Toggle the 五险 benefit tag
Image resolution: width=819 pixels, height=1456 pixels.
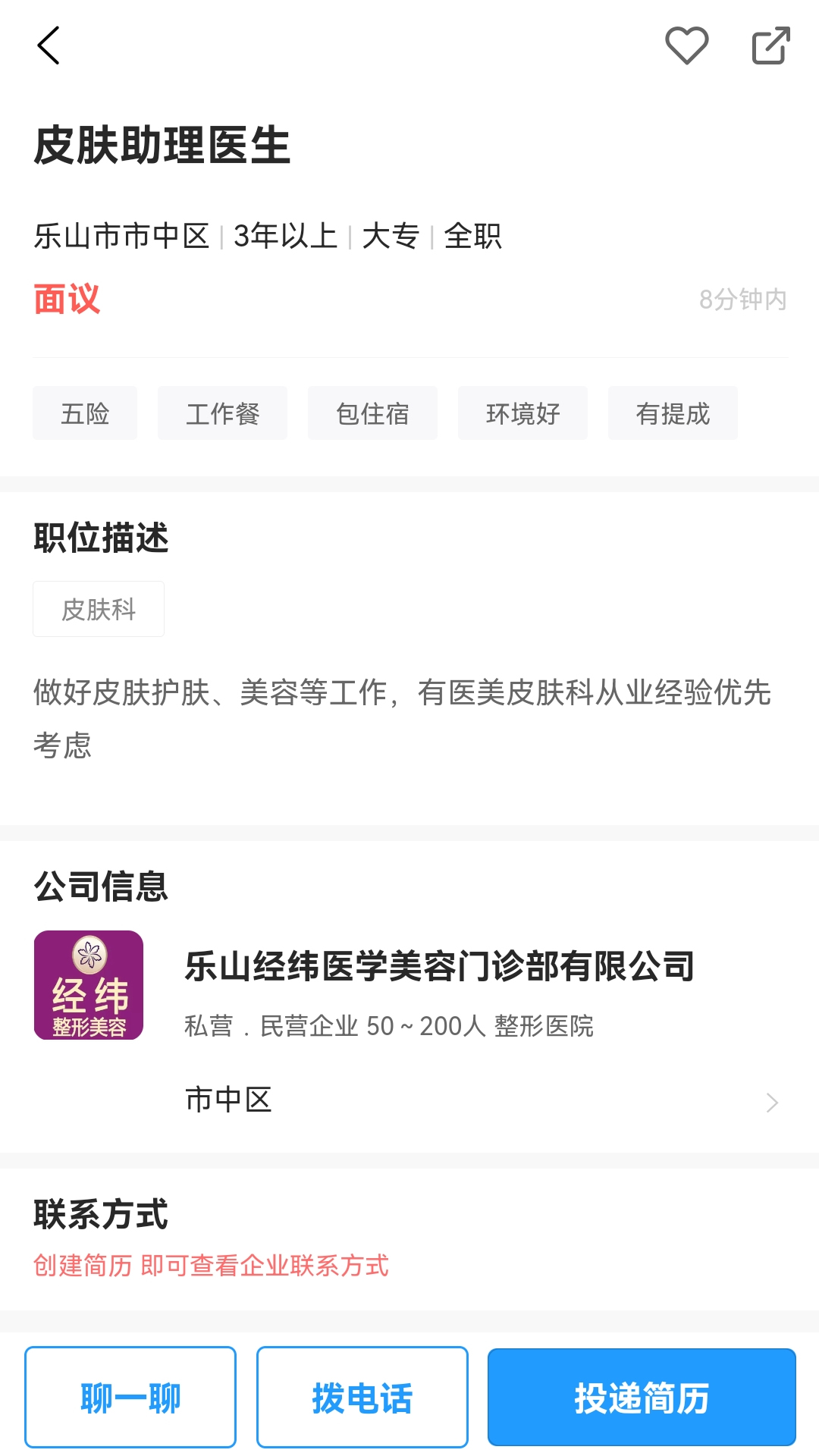pyautogui.click(x=84, y=413)
